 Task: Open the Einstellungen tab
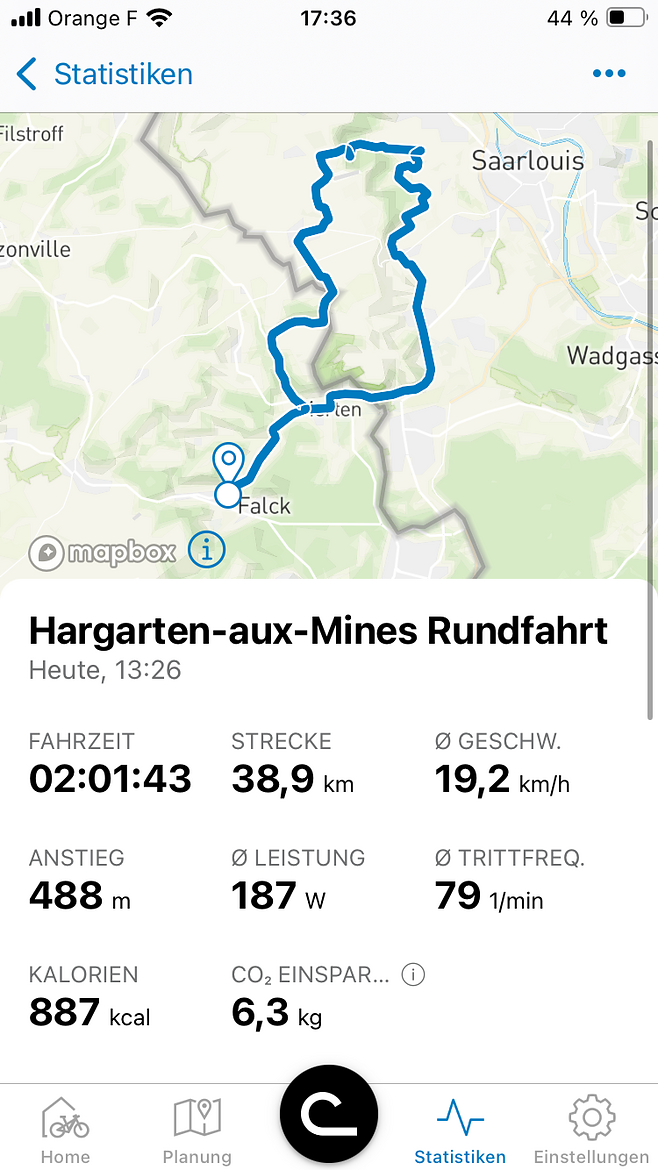[592, 1130]
